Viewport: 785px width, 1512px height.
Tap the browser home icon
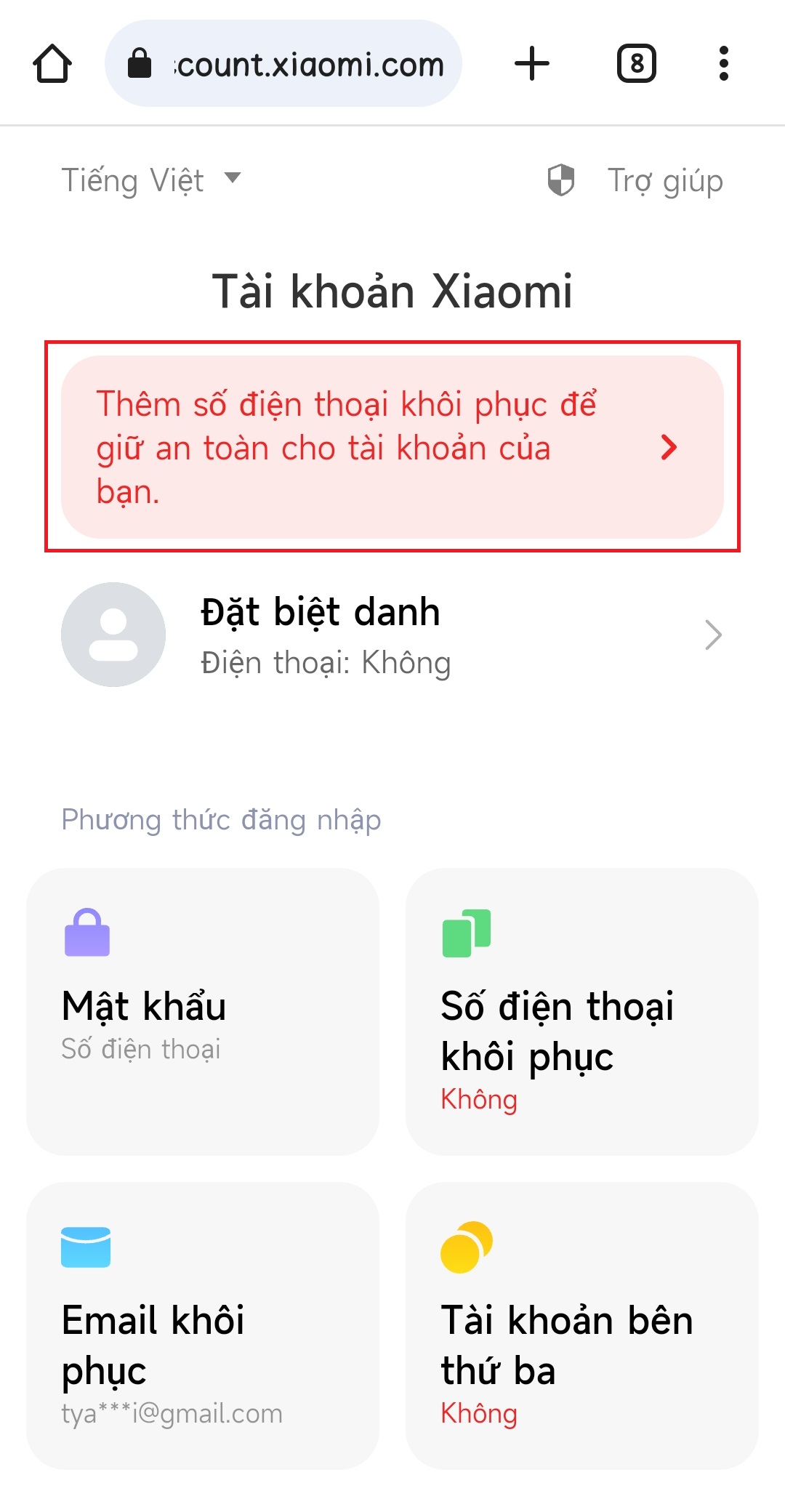click(x=52, y=64)
